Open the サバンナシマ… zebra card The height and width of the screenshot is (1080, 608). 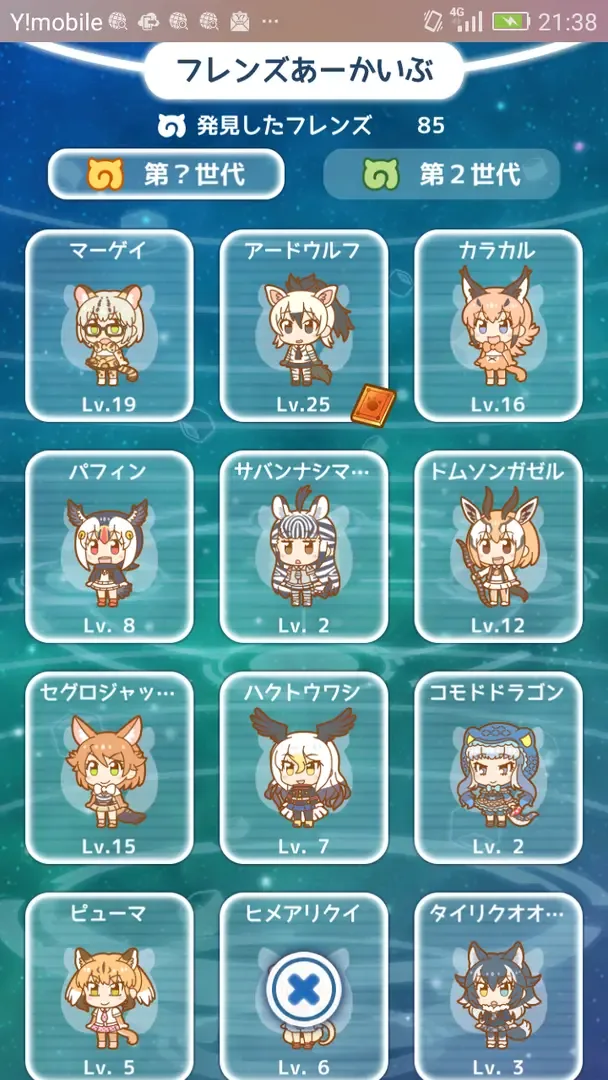pyautogui.click(x=303, y=547)
